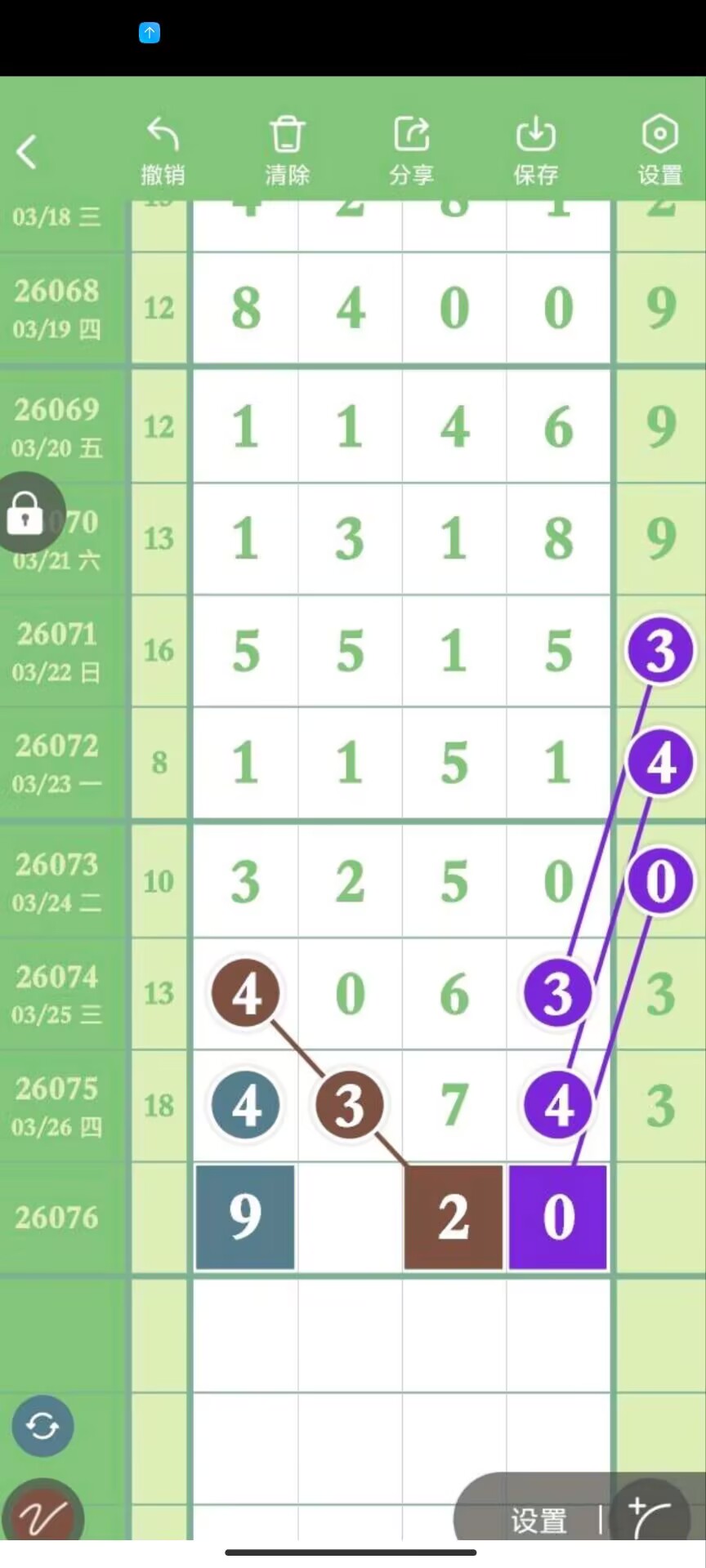Undo the last marking
Viewport: 706px width, 1568px height.
[162, 151]
